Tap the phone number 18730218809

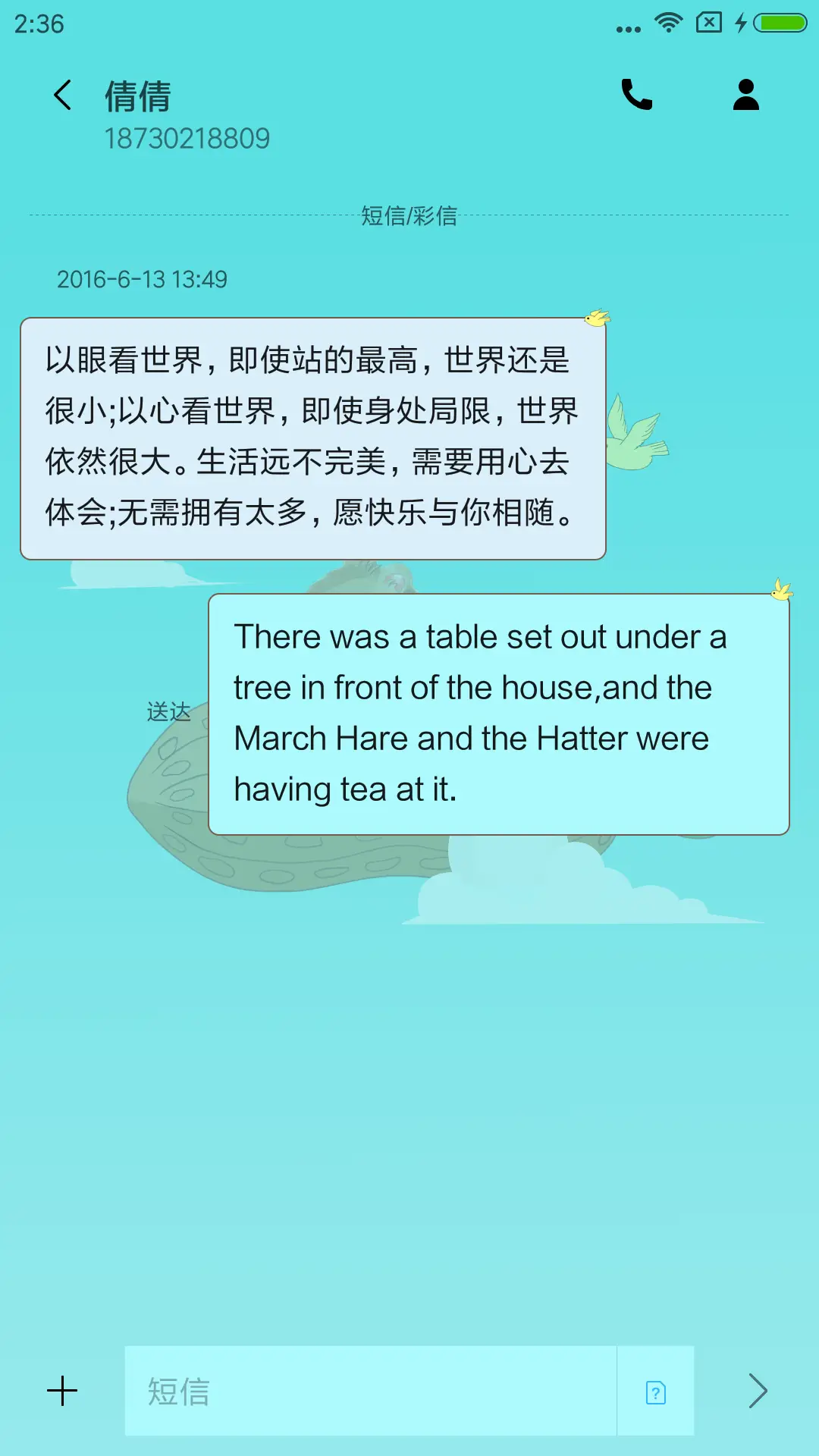coord(187,138)
